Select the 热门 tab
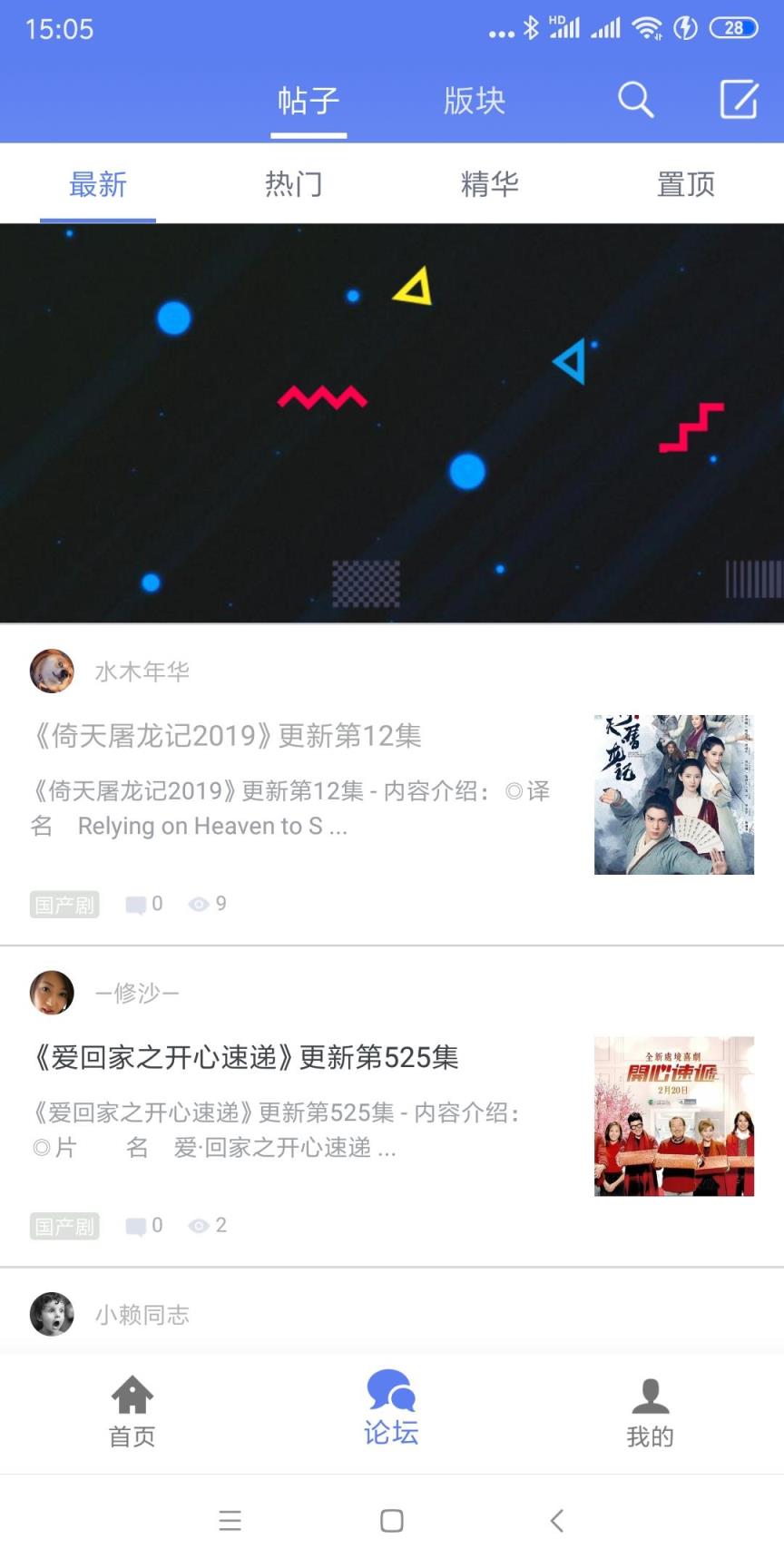Screen dimensions: 784x1568 [x=294, y=183]
